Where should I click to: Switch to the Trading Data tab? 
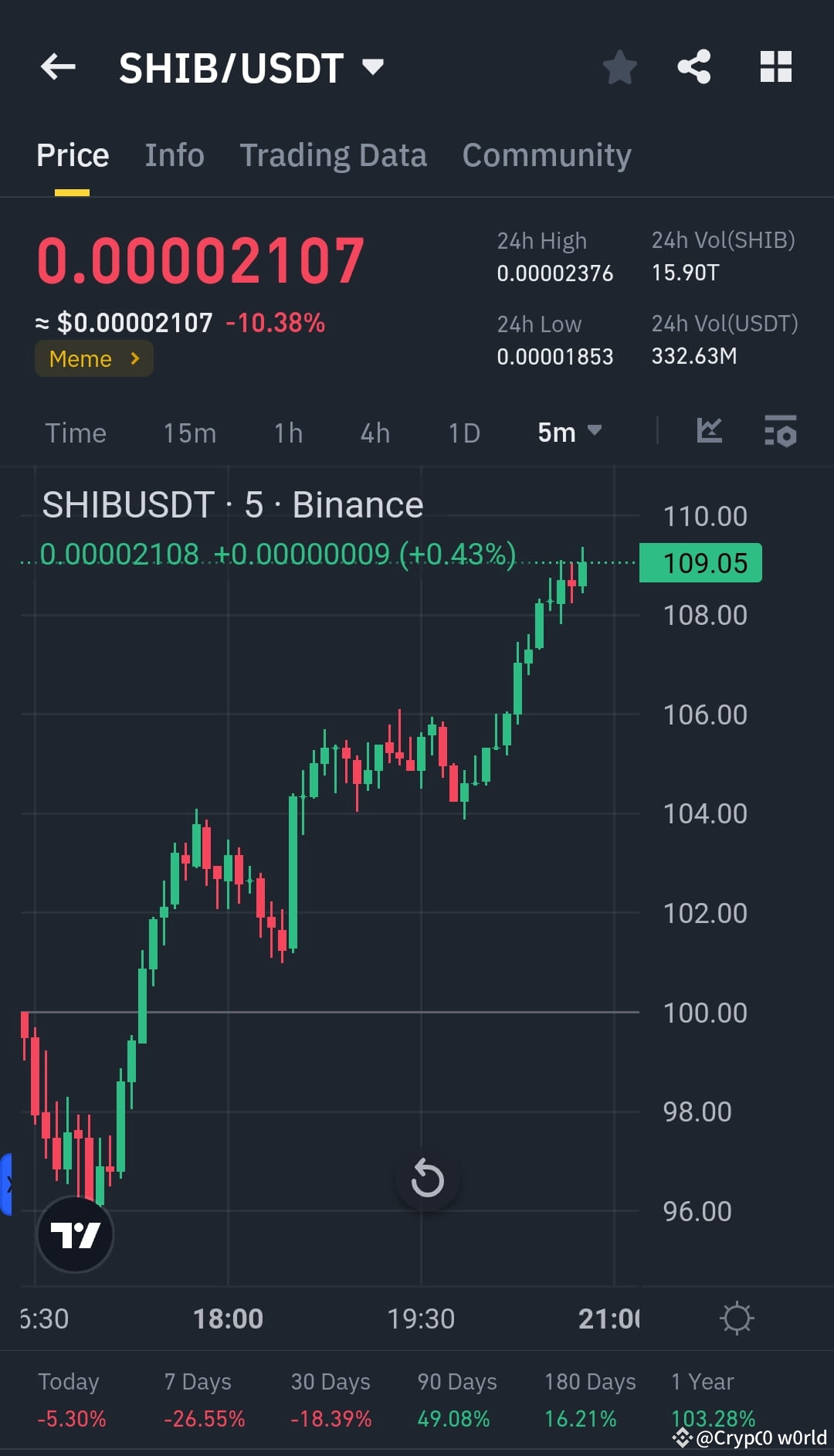click(x=334, y=154)
